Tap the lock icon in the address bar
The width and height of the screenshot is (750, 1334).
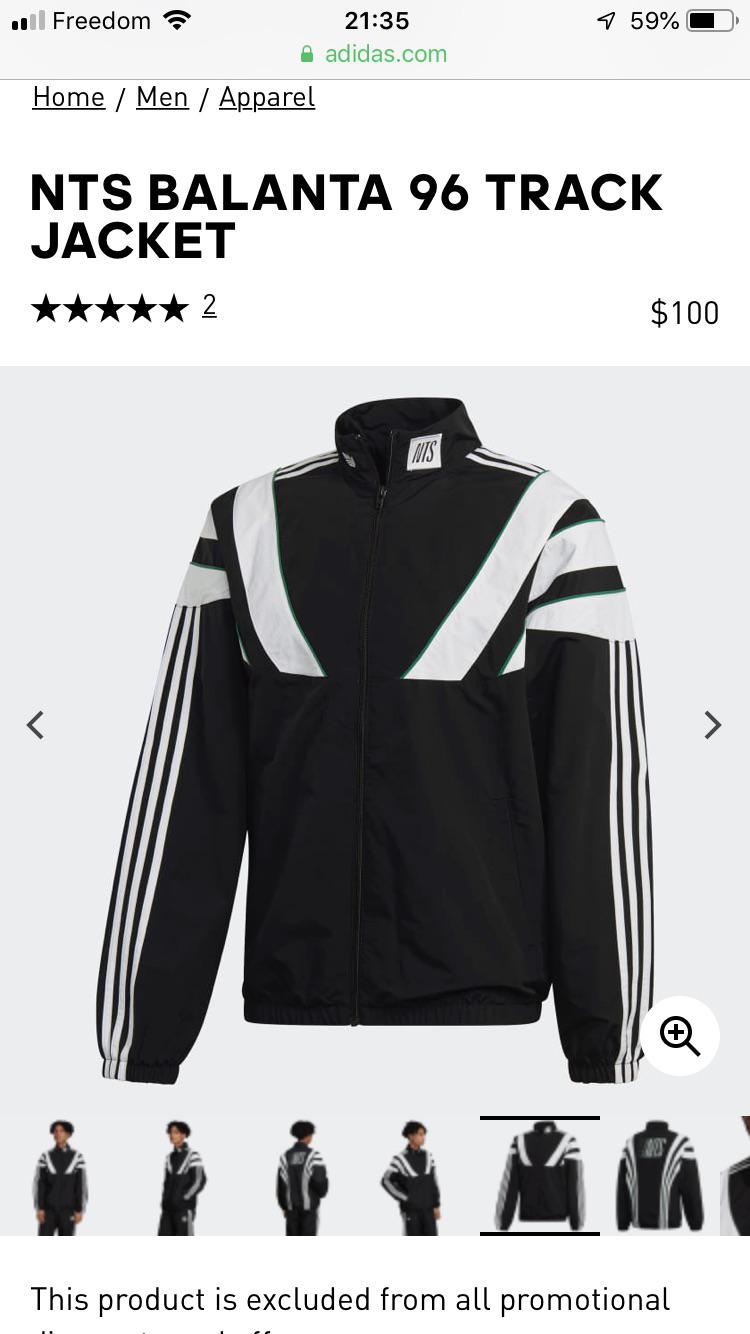click(308, 54)
